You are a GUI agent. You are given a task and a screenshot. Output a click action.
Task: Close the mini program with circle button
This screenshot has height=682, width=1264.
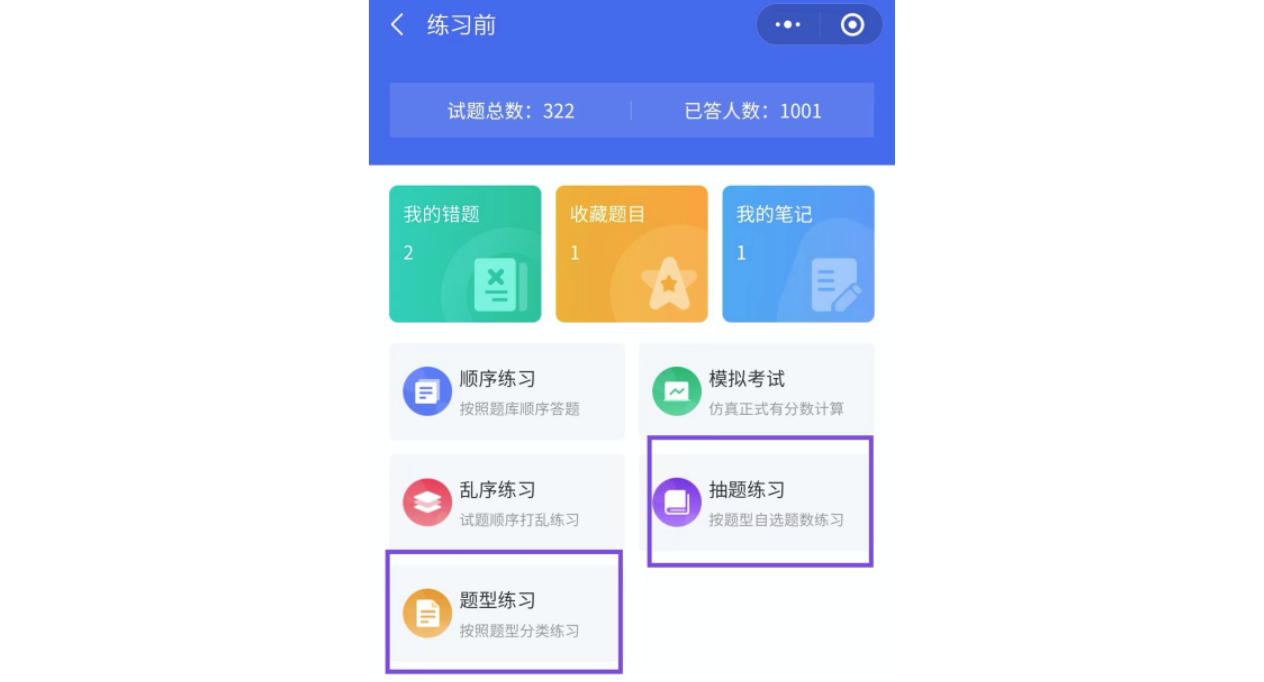pos(852,25)
